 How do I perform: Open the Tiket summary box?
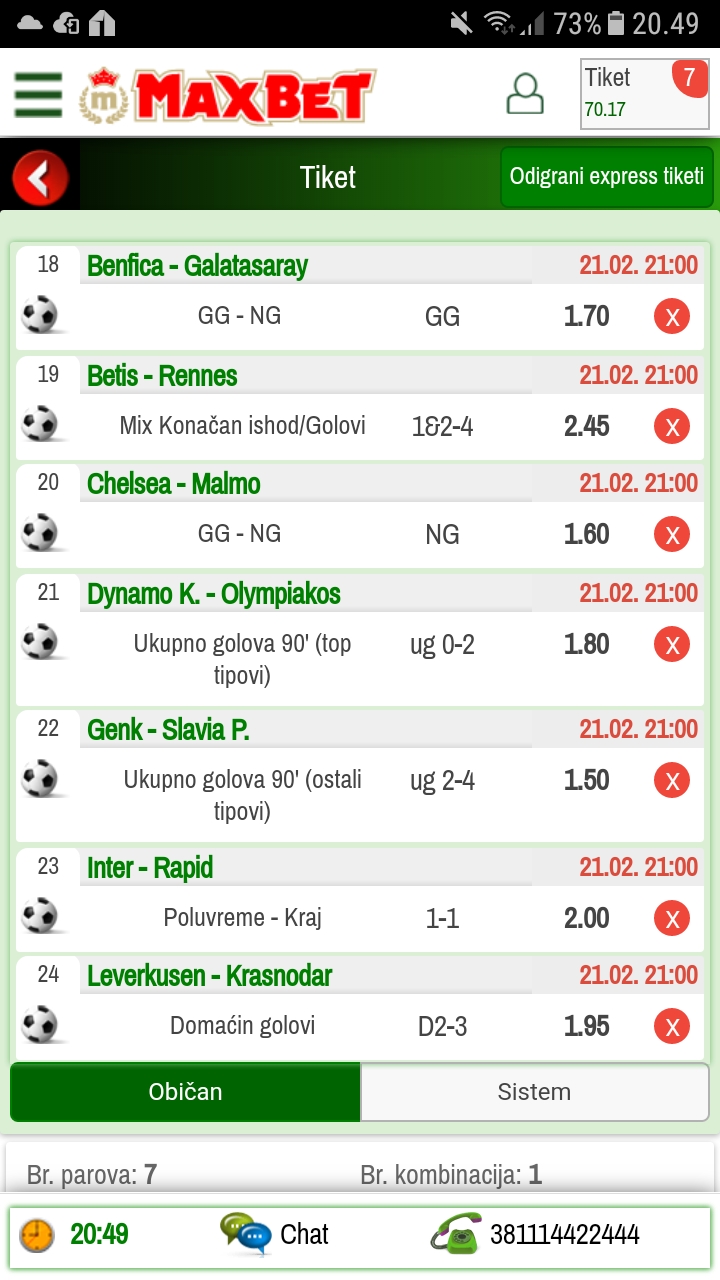point(644,94)
